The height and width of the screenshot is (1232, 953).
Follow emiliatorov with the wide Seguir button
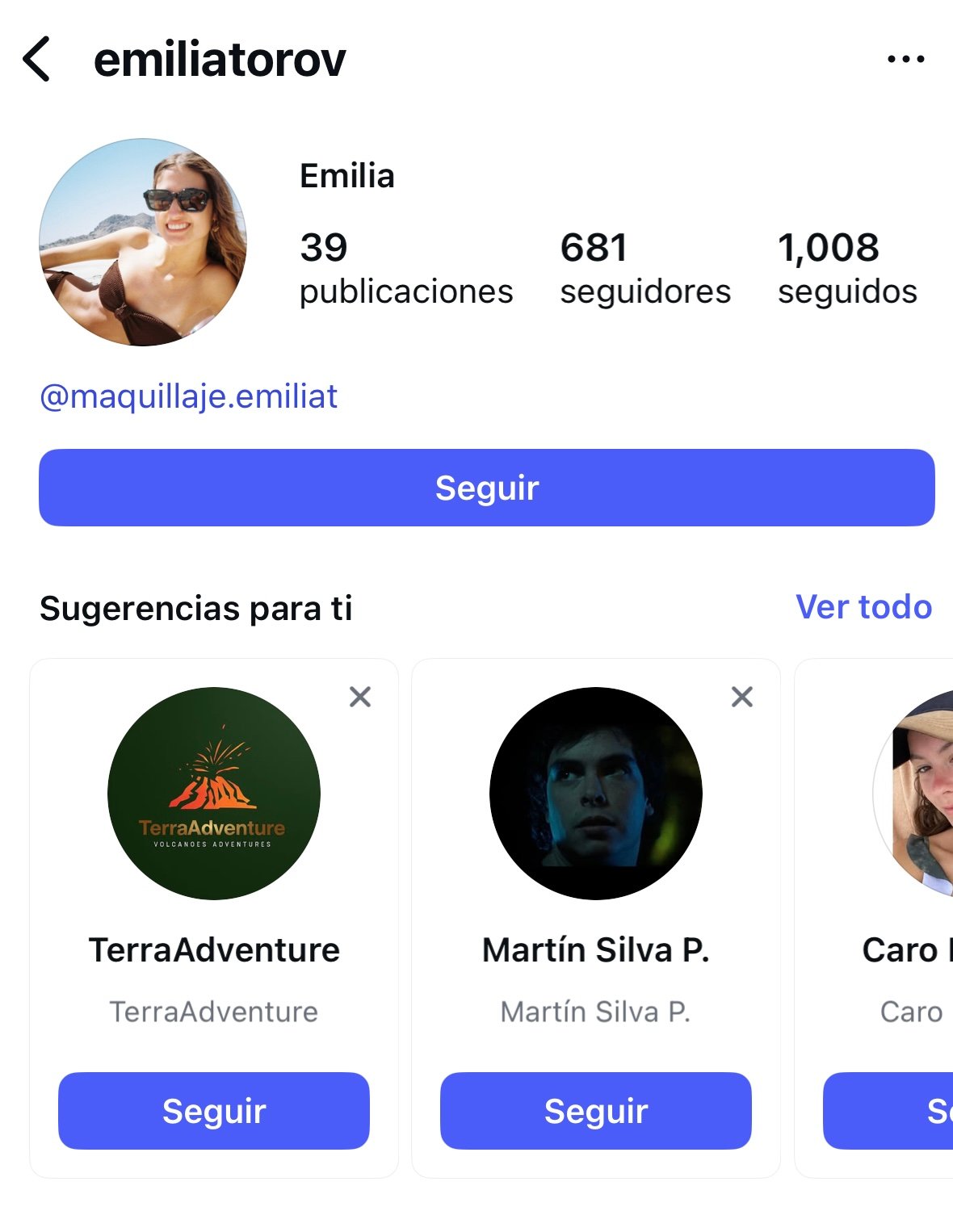(x=486, y=488)
